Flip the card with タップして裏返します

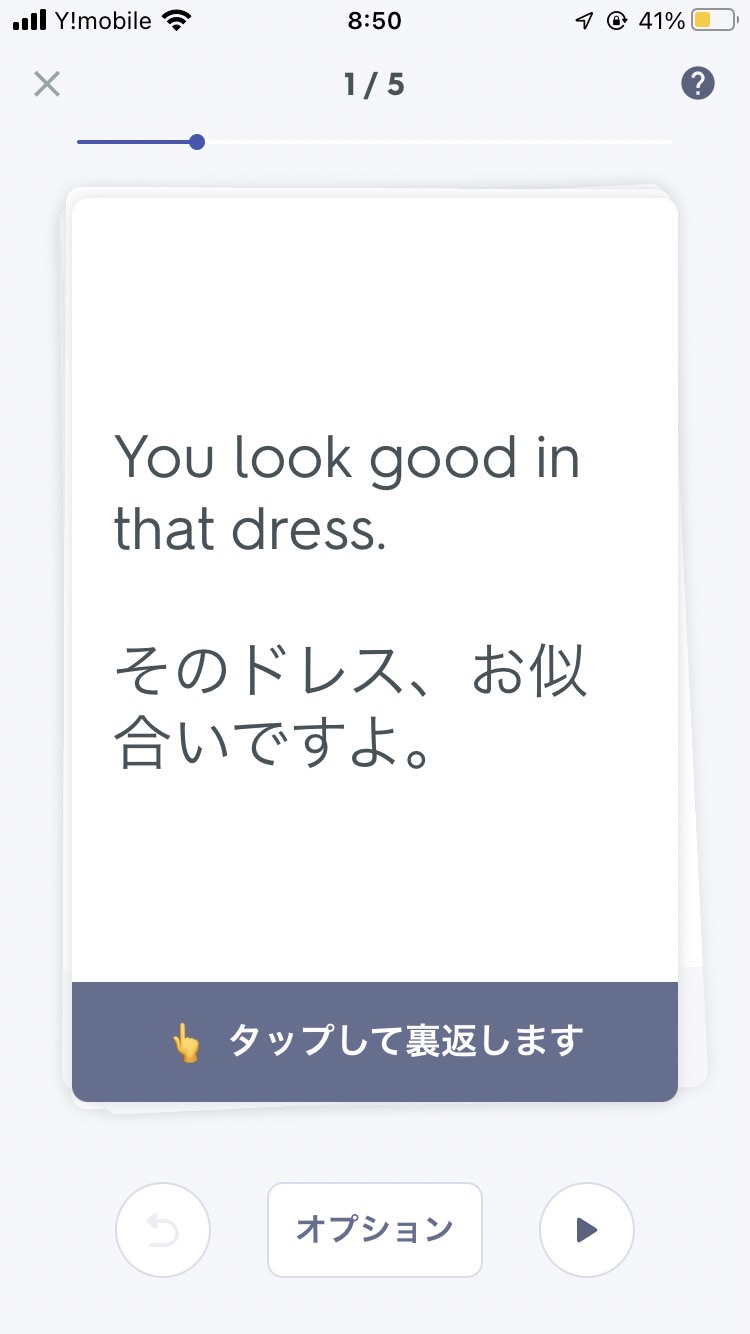point(375,1042)
